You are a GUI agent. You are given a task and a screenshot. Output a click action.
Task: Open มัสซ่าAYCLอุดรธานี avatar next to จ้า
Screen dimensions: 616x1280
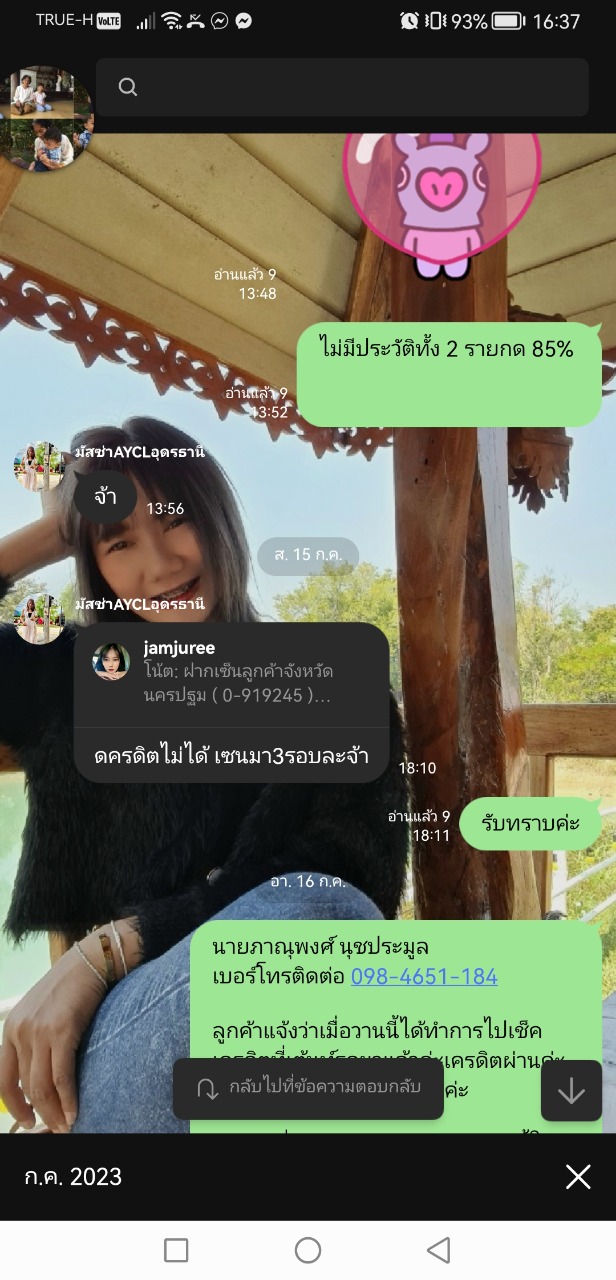[x=39, y=467]
